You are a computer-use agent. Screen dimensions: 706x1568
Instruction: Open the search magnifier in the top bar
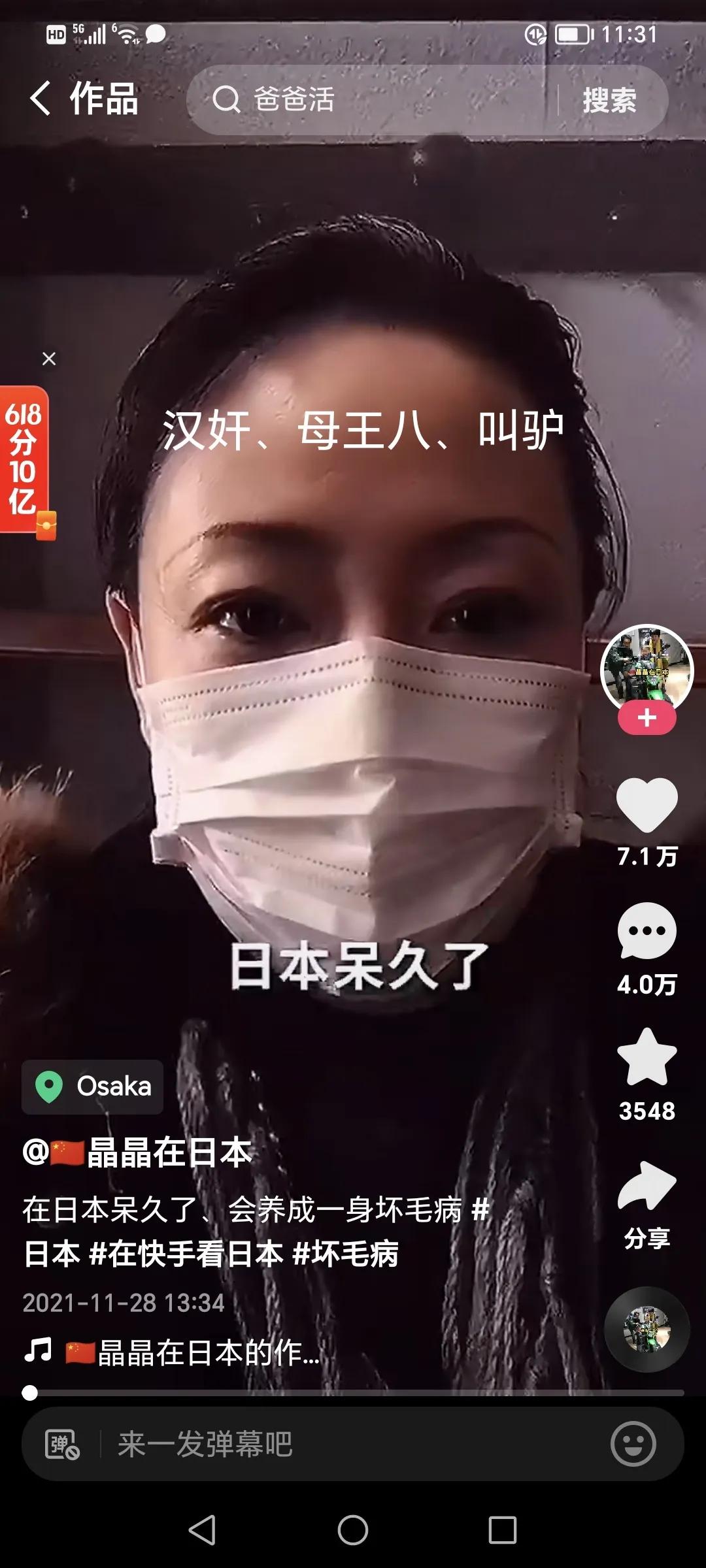[226, 99]
